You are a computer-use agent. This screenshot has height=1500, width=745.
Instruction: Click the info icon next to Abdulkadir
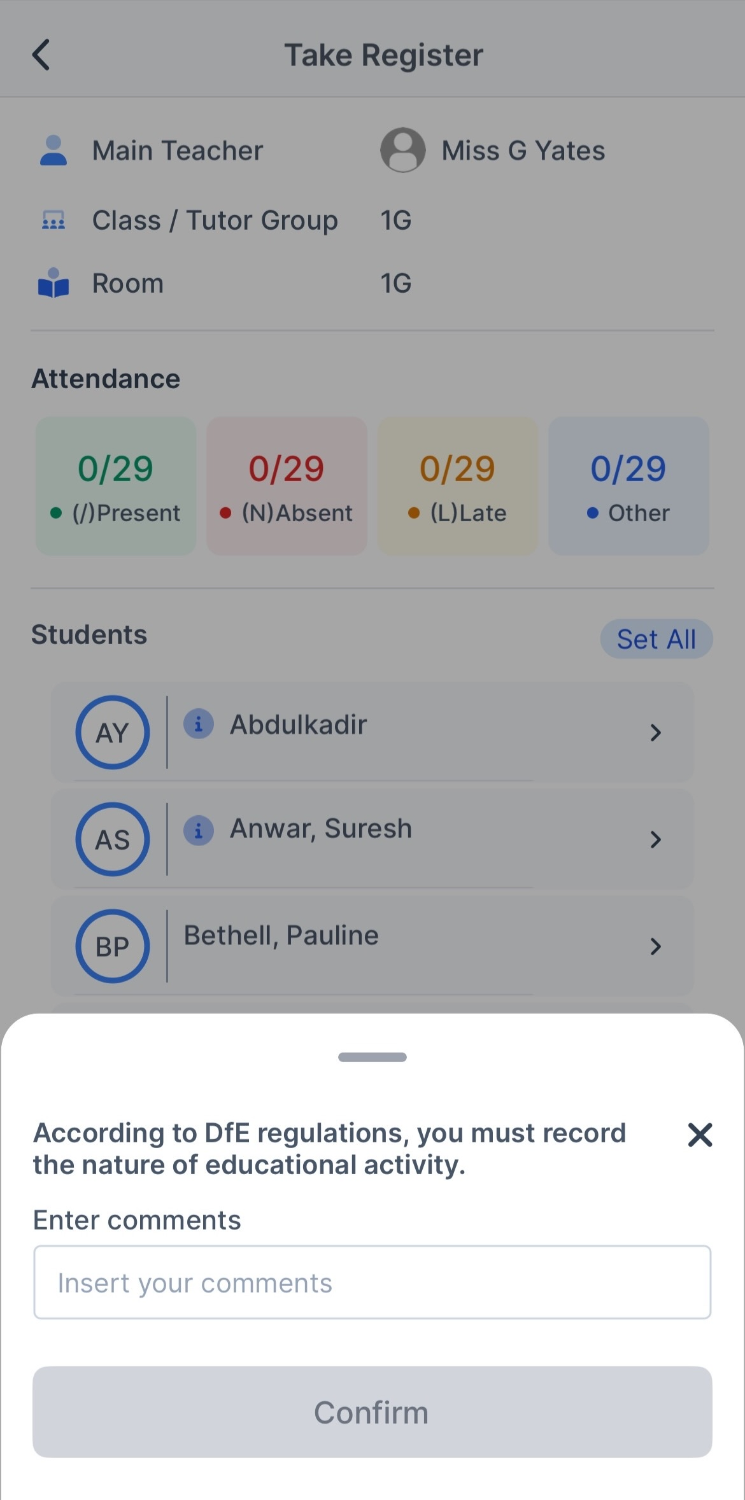pyautogui.click(x=198, y=724)
